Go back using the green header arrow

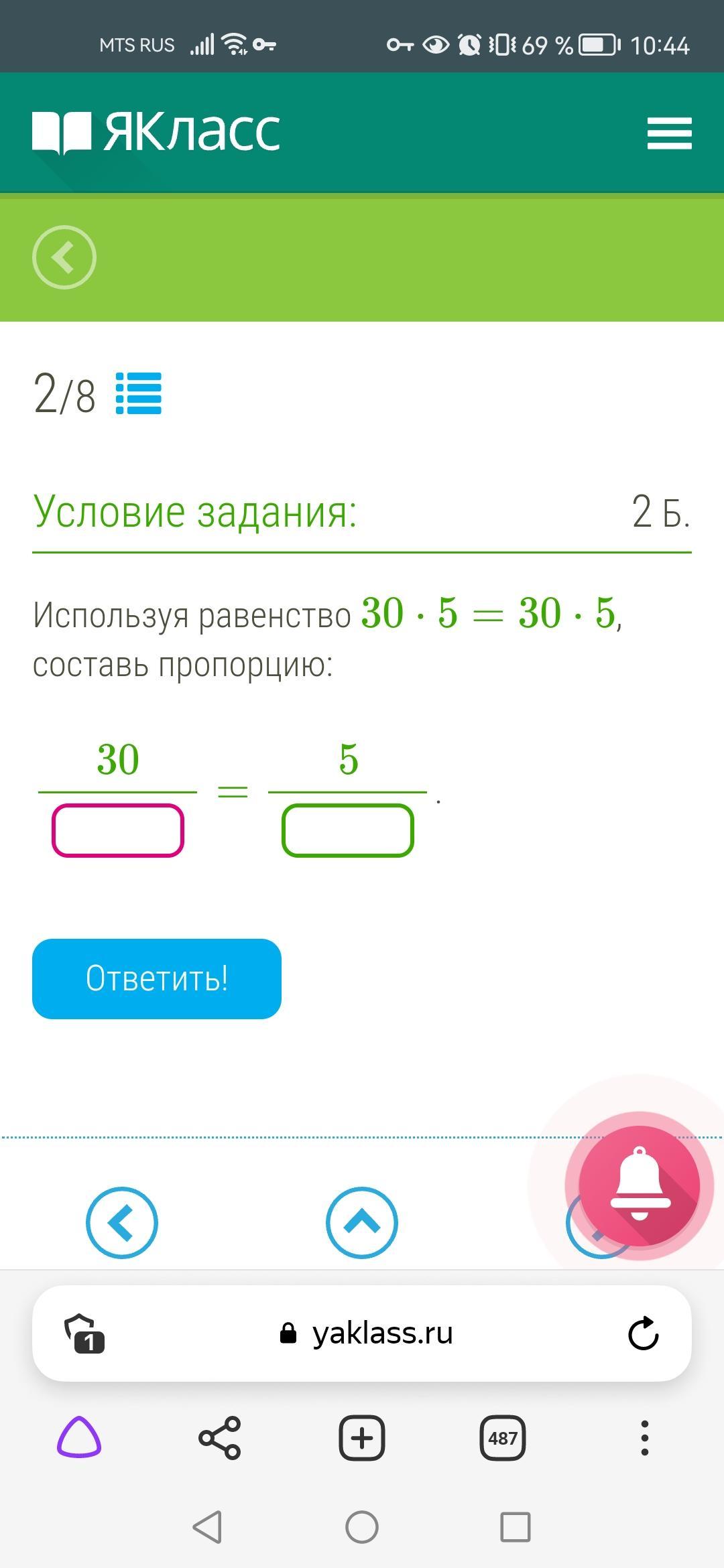(64, 257)
